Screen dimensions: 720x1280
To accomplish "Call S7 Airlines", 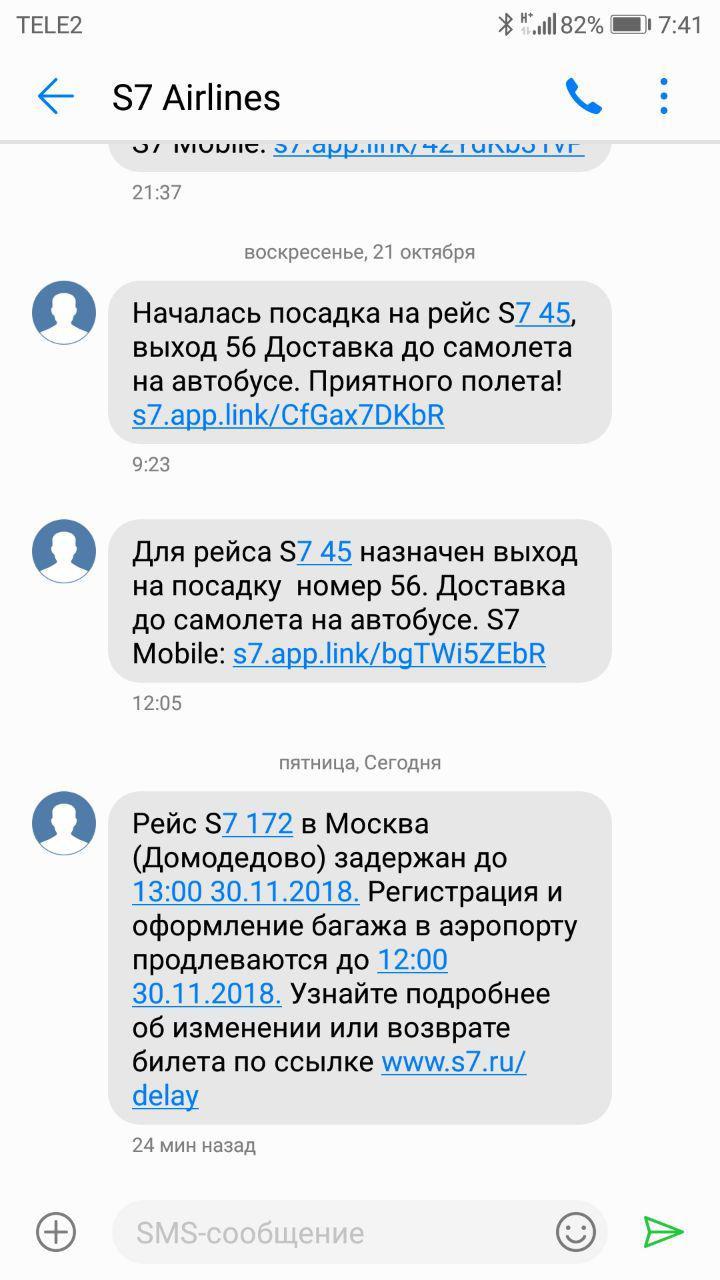I will tap(583, 97).
